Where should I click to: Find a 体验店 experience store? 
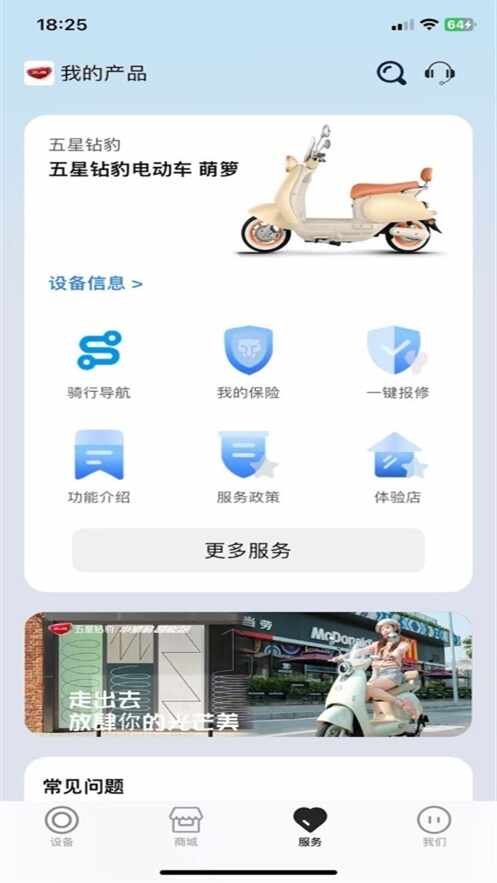tap(397, 467)
